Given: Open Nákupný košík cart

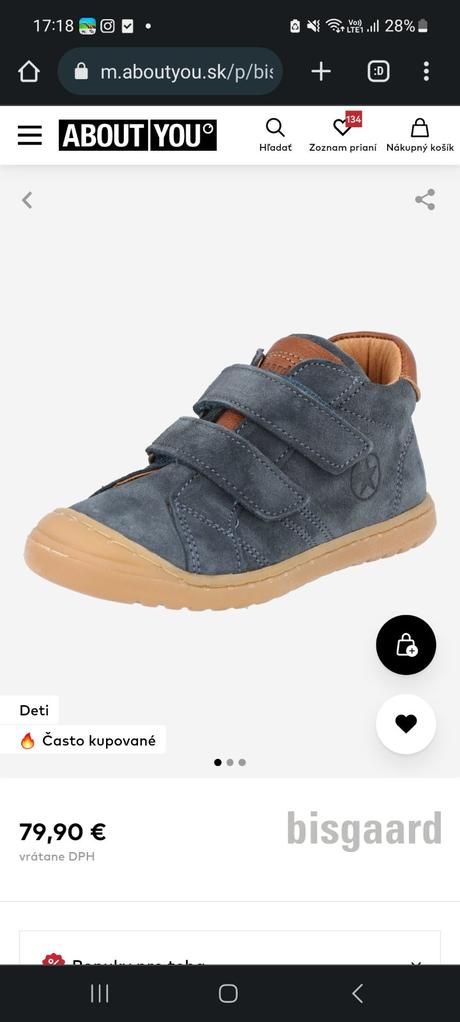Looking at the screenshot, I should tap(420, 135).
